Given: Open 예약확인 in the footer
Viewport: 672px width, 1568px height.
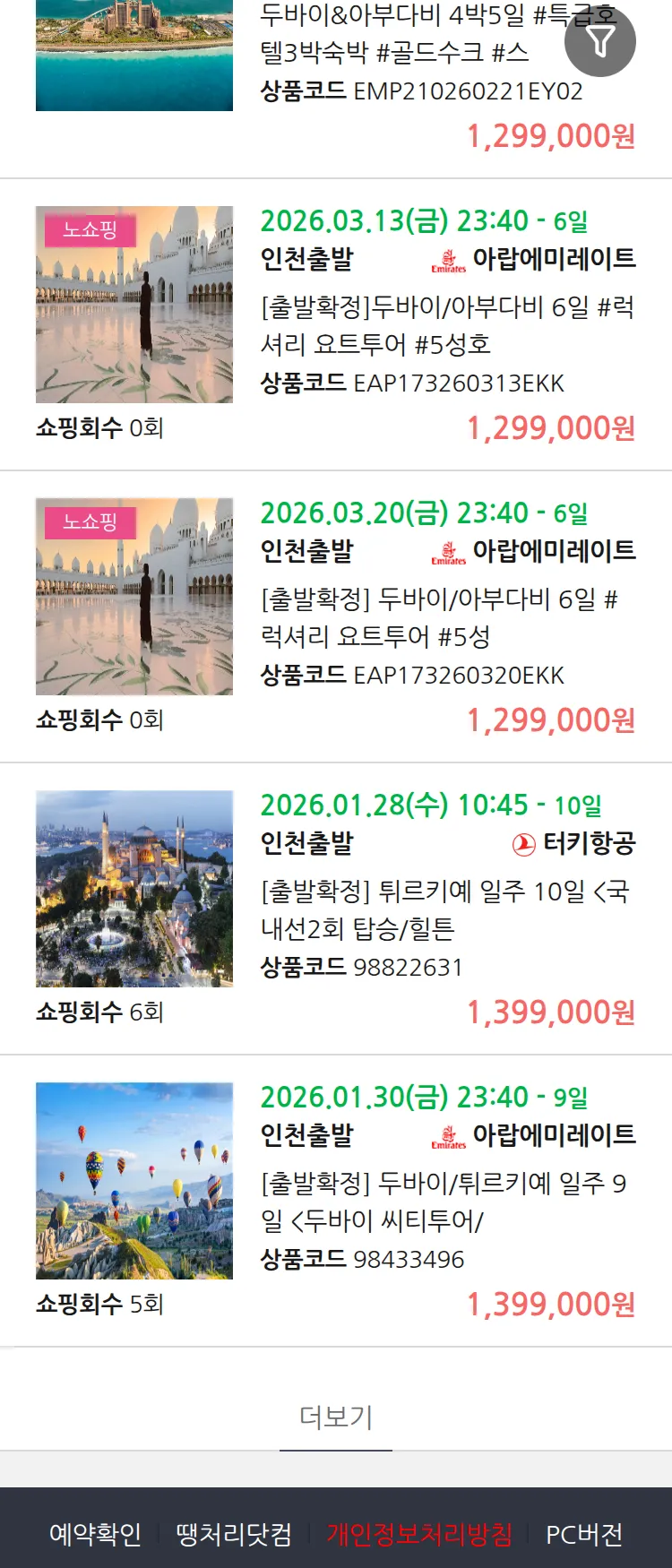Looking at the screenshot, I should [x=95, y=1534].
